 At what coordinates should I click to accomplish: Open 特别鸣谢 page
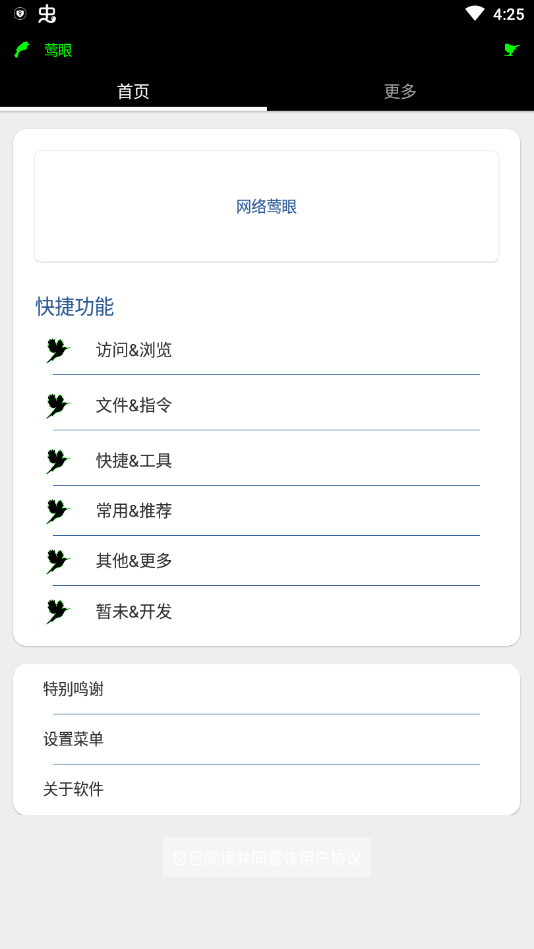(x=266, y=689)
